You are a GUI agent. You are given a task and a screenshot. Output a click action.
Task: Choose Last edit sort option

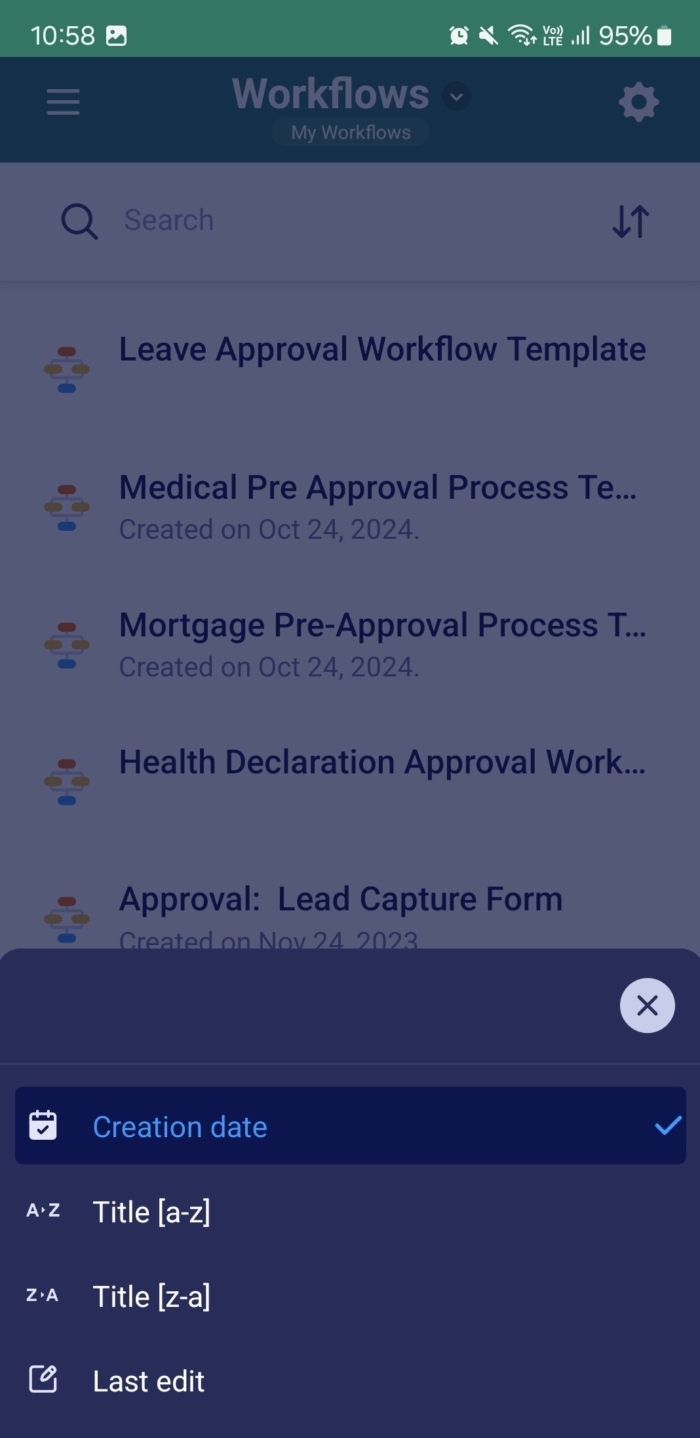pyautogui.click(x=350, y=1381)
